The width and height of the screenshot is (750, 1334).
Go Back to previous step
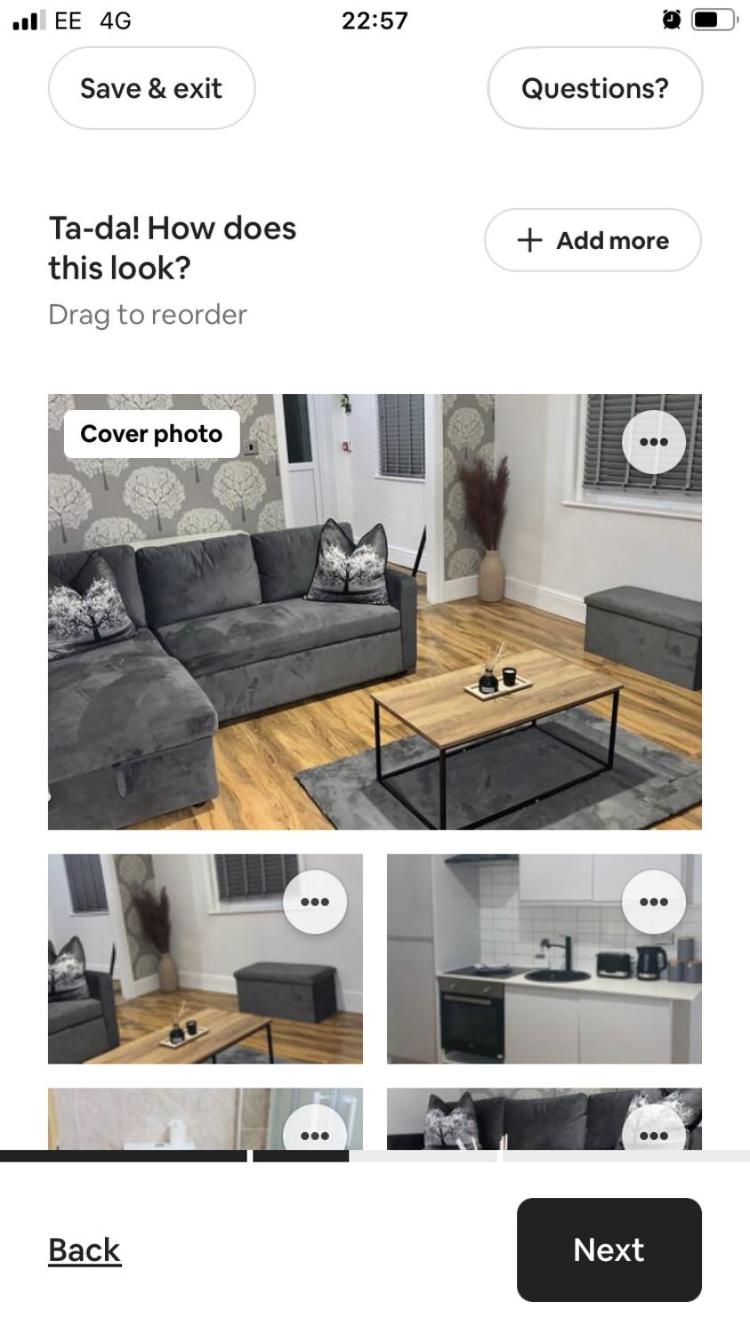(85, 1250)
